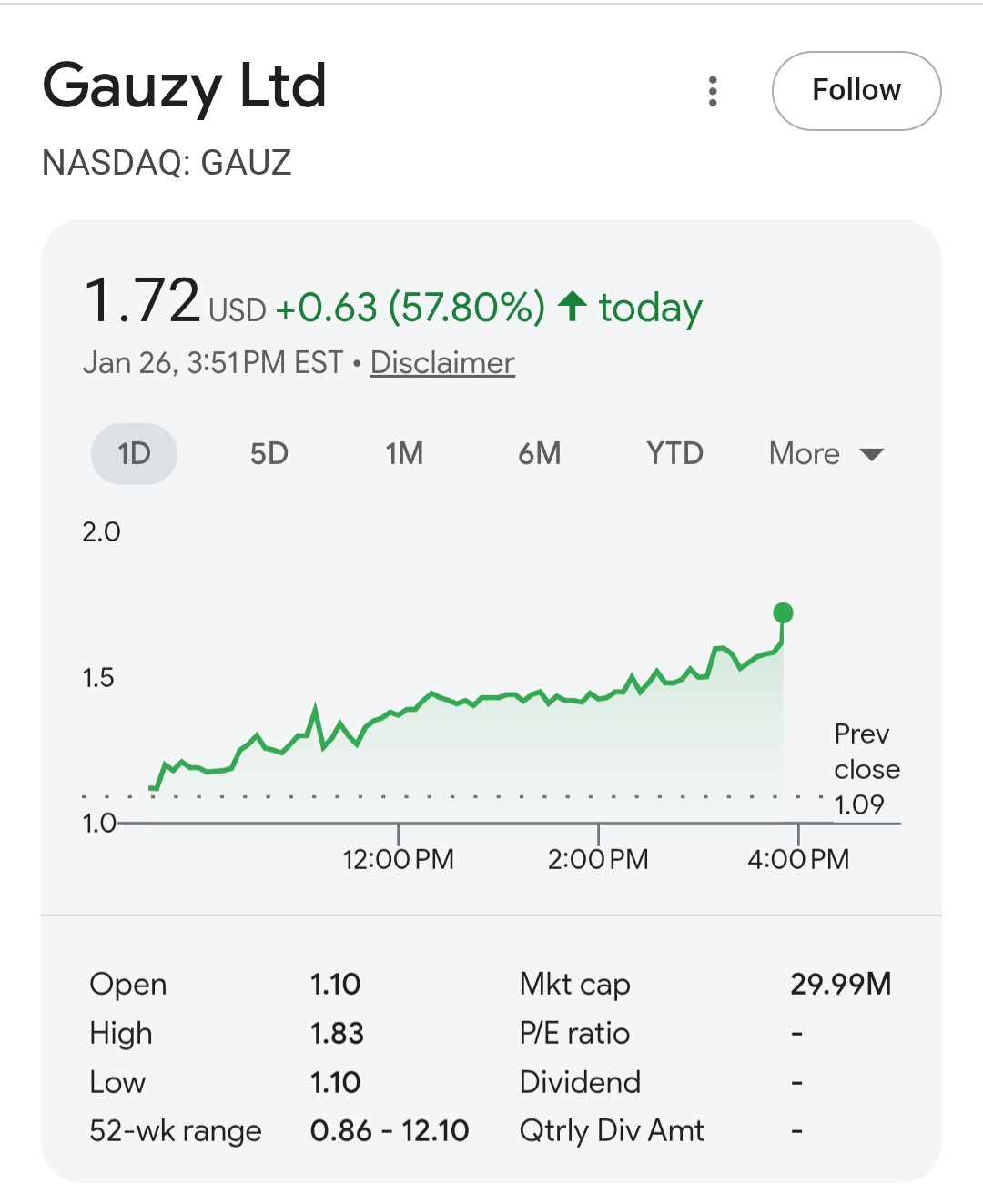Open the Disclaimer link

click(x=442, y=362)
